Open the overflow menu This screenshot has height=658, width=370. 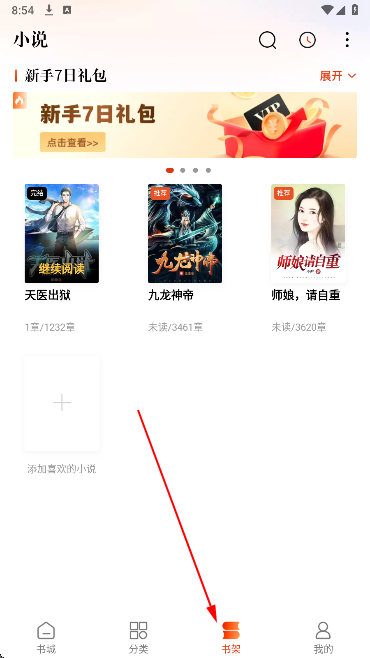347,40
